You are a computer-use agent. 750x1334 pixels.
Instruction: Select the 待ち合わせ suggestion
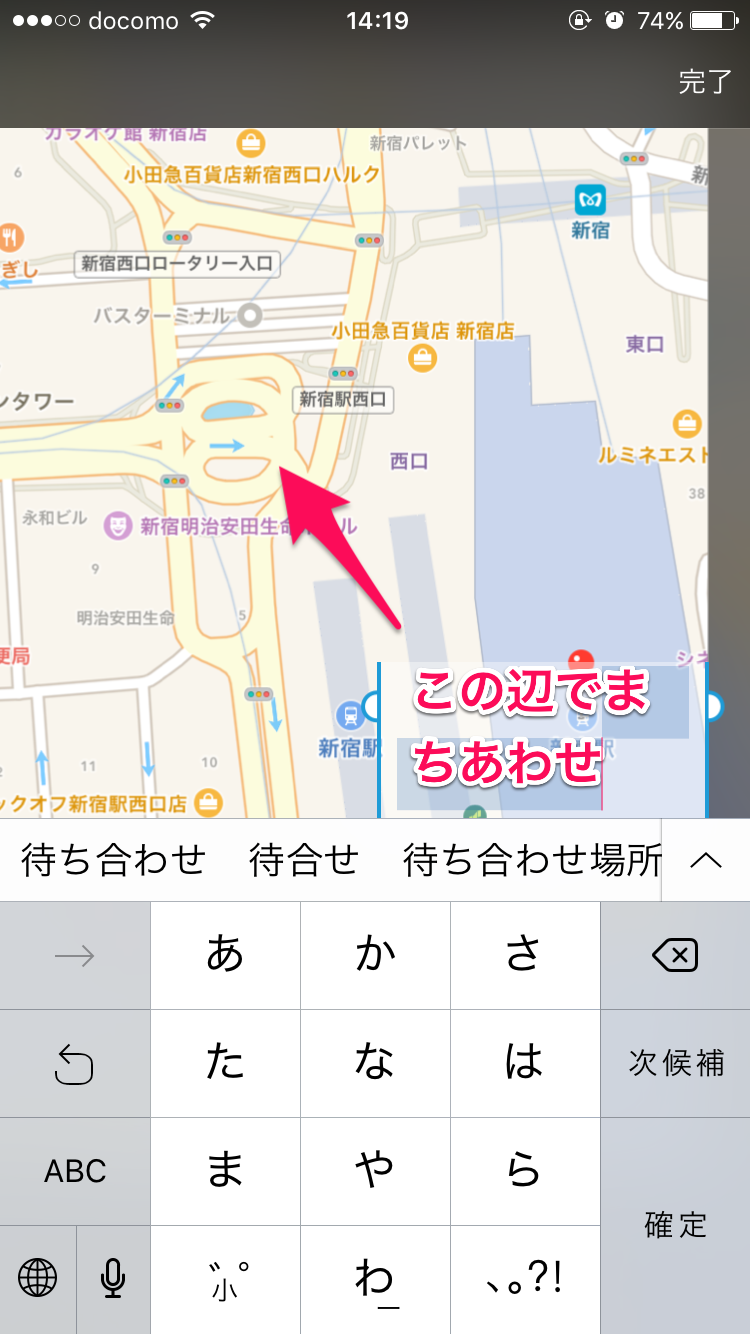click(x=113, y=860)
